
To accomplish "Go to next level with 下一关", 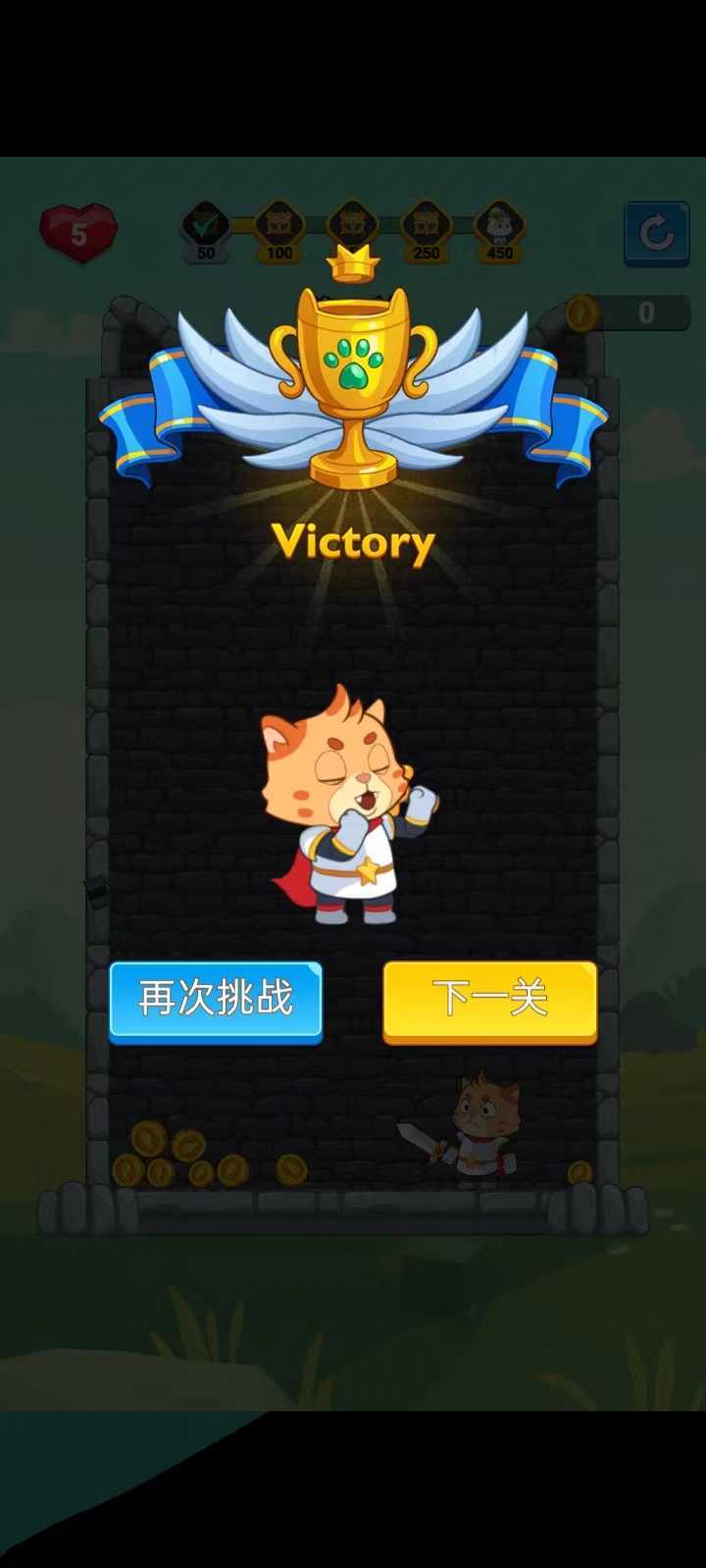I will [x=489, y=1001].
